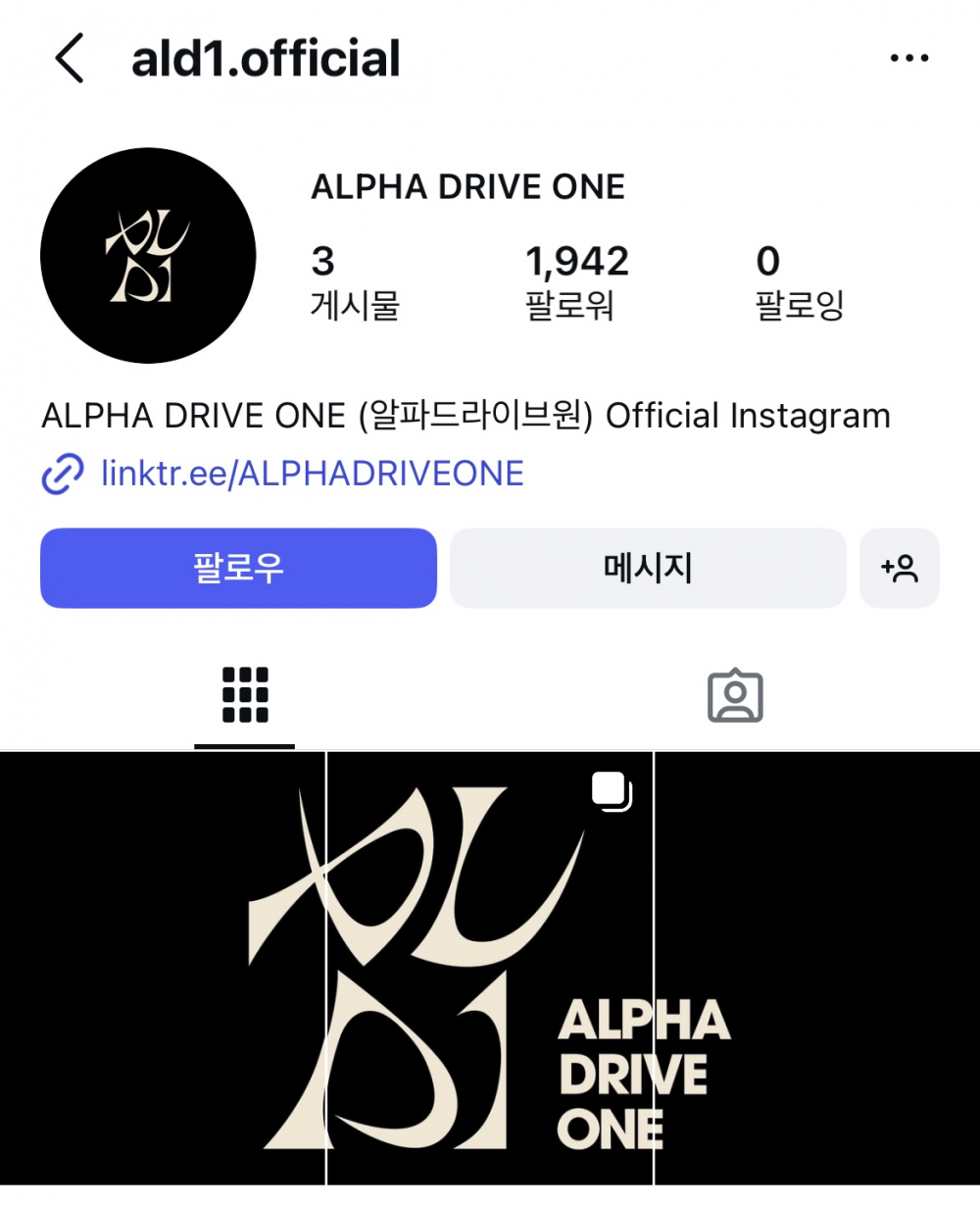Send a message via 메시지 button

[x=647, y=568]
